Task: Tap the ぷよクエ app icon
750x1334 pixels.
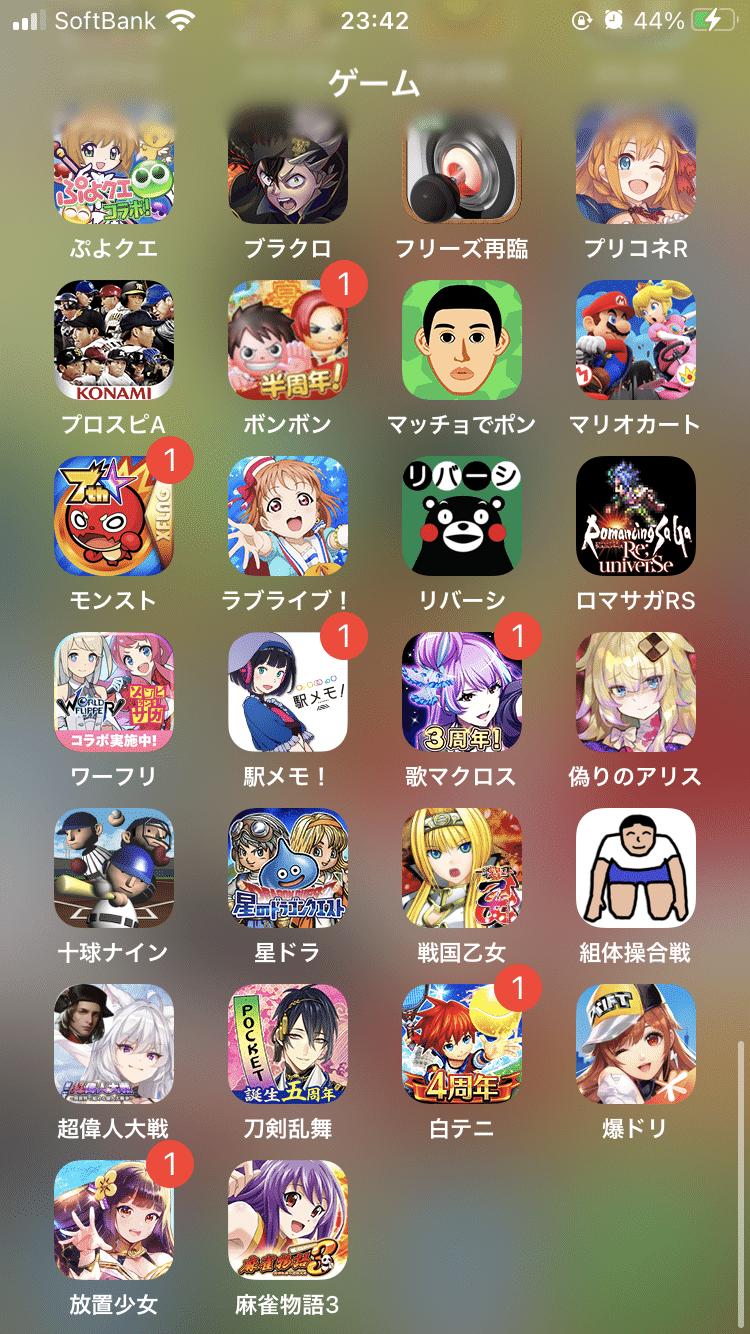Action: (x=113, y=167)
